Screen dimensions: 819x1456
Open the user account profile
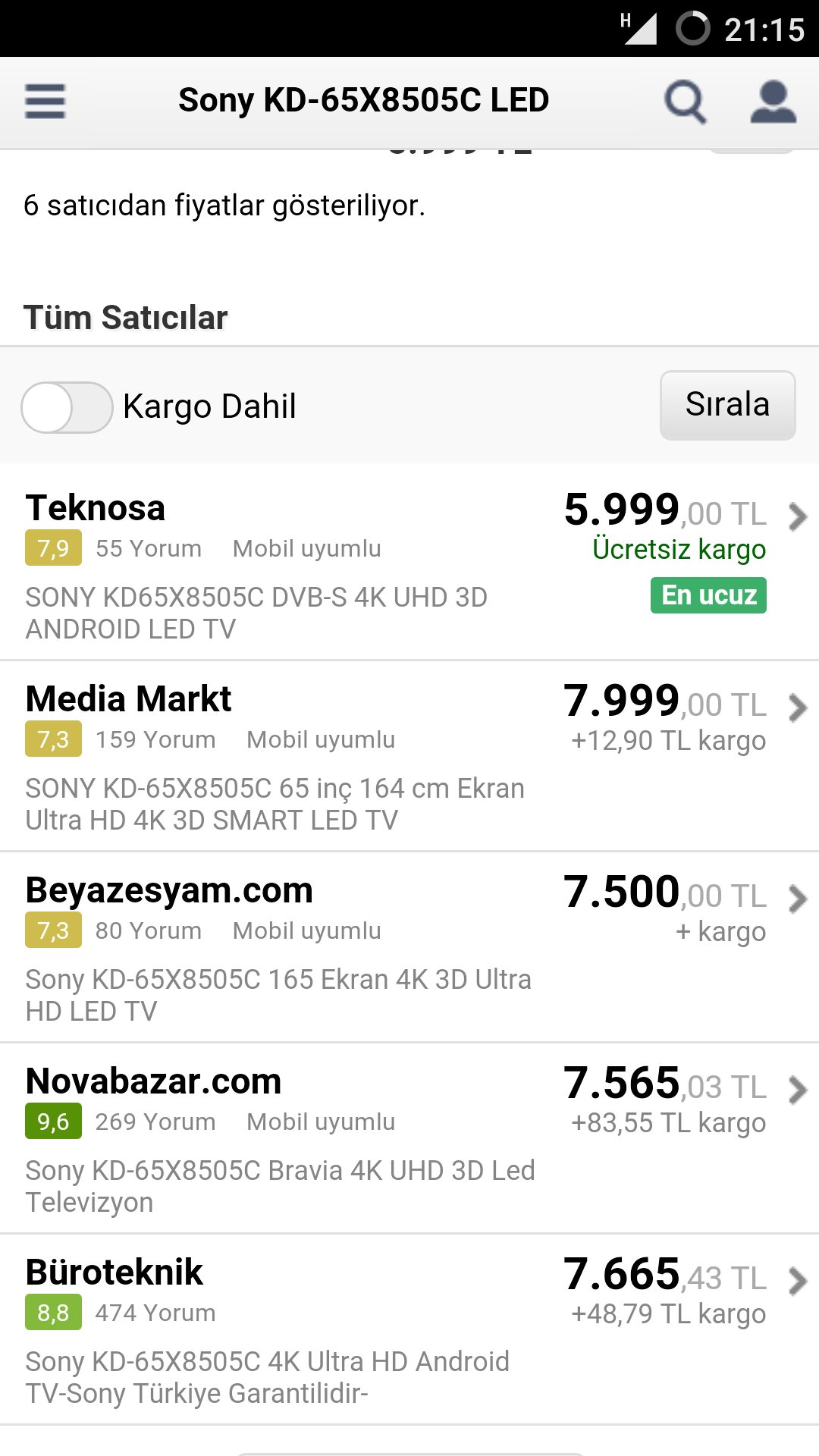[773, 101]
